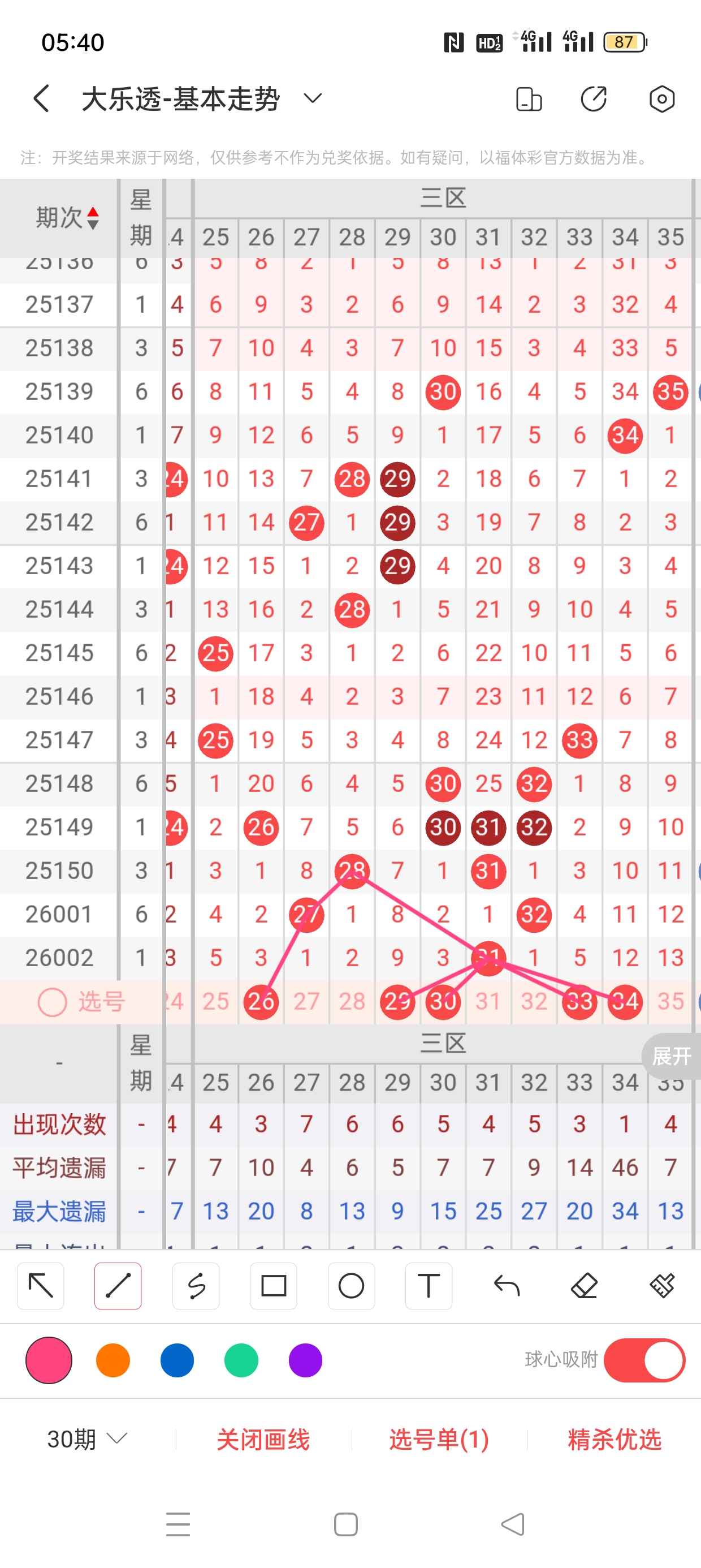Switch line color to purple
Screen dimensions: 701x1568
click(305, 1360)
